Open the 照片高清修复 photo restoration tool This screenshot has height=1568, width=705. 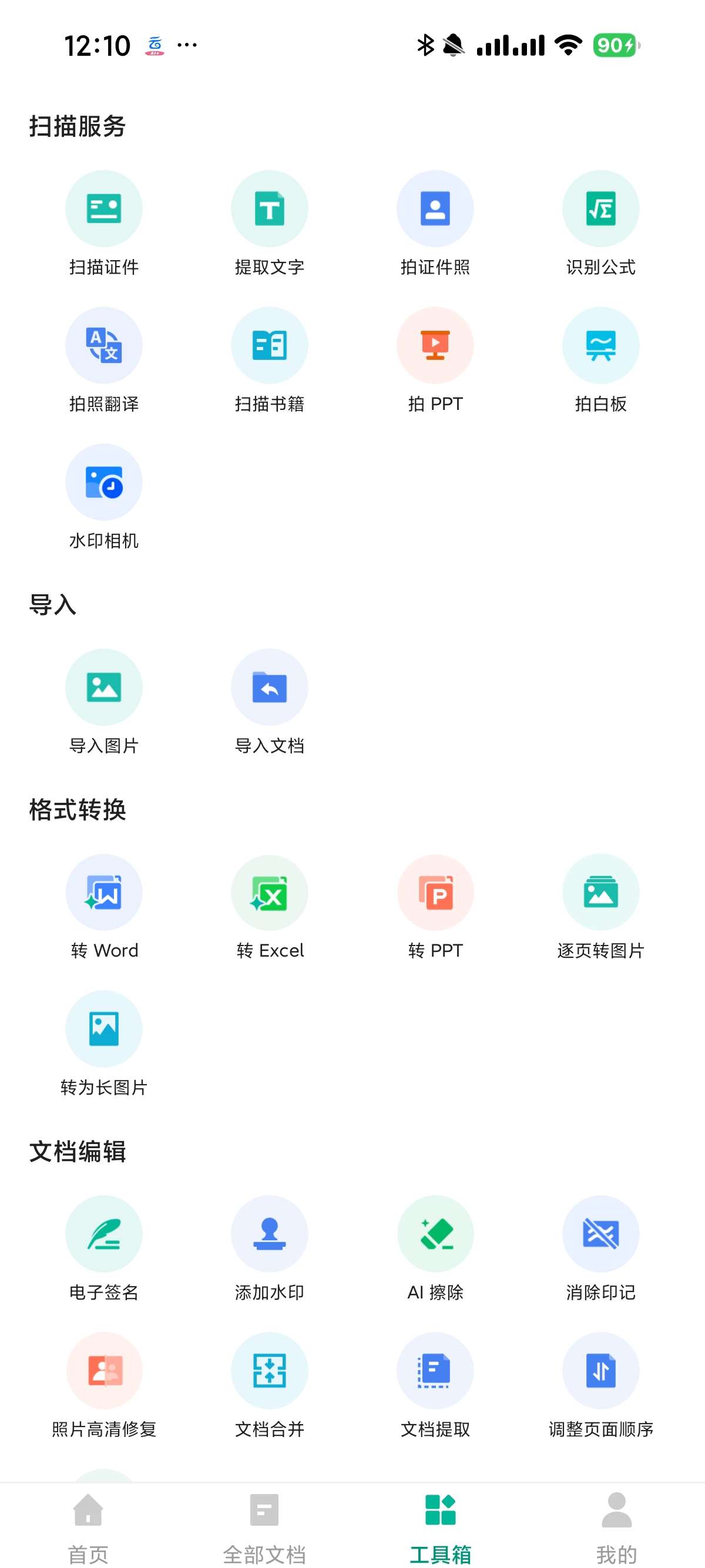103,1371
